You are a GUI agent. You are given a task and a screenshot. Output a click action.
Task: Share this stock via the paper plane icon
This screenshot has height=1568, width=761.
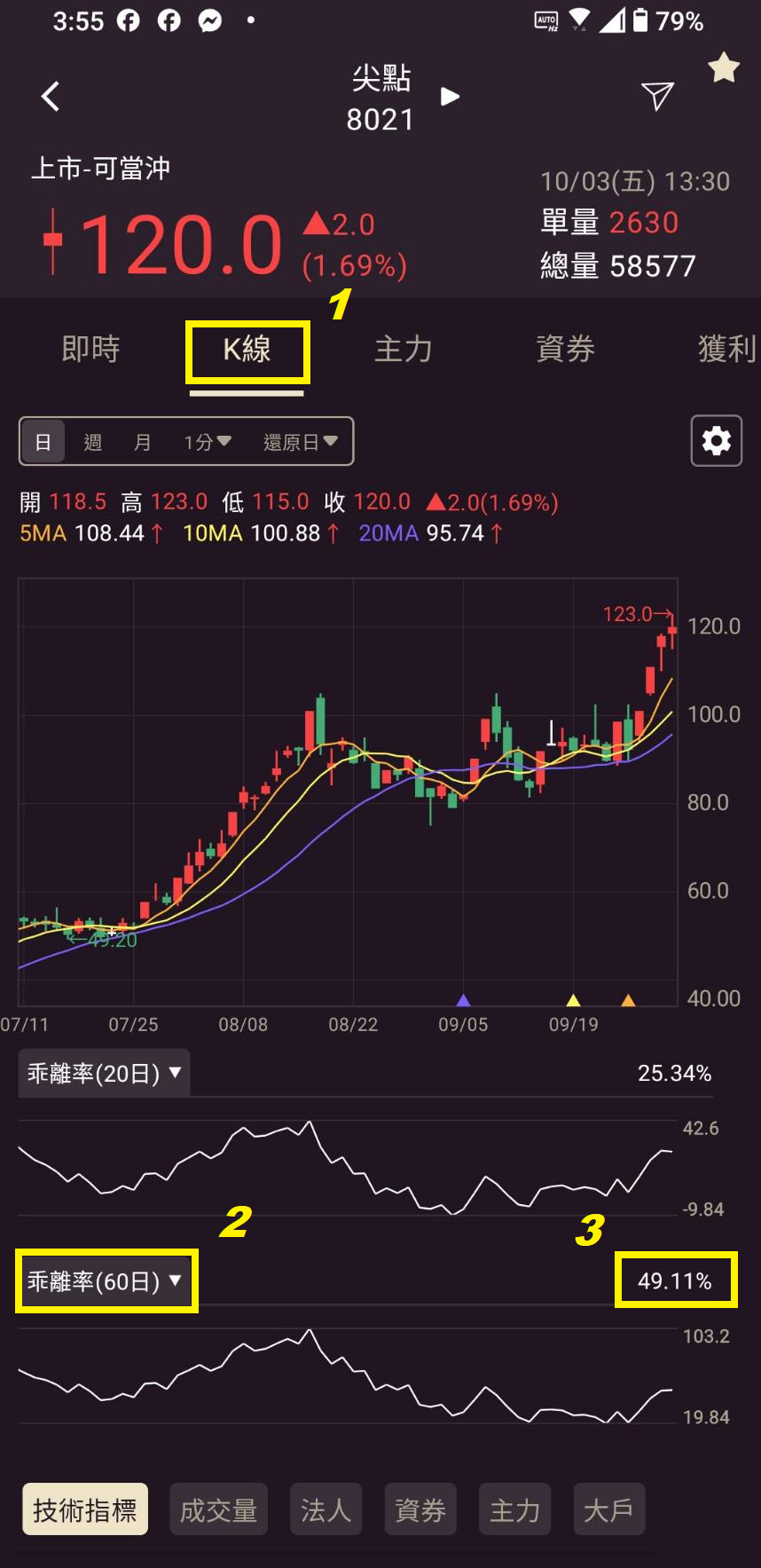657,96
